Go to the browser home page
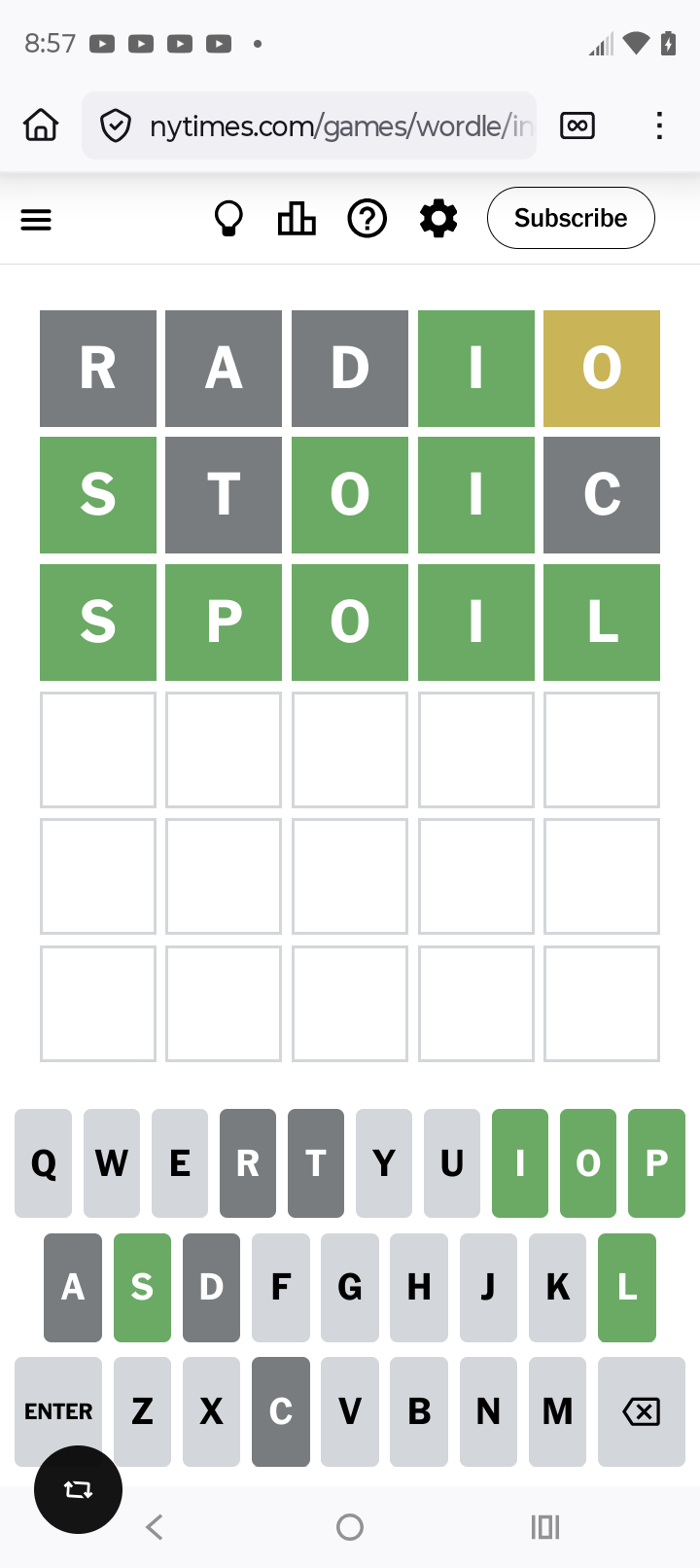Image resolution: width=700 pixels, height=1568 pixels. pyautogui.click(x=41, y=125)
